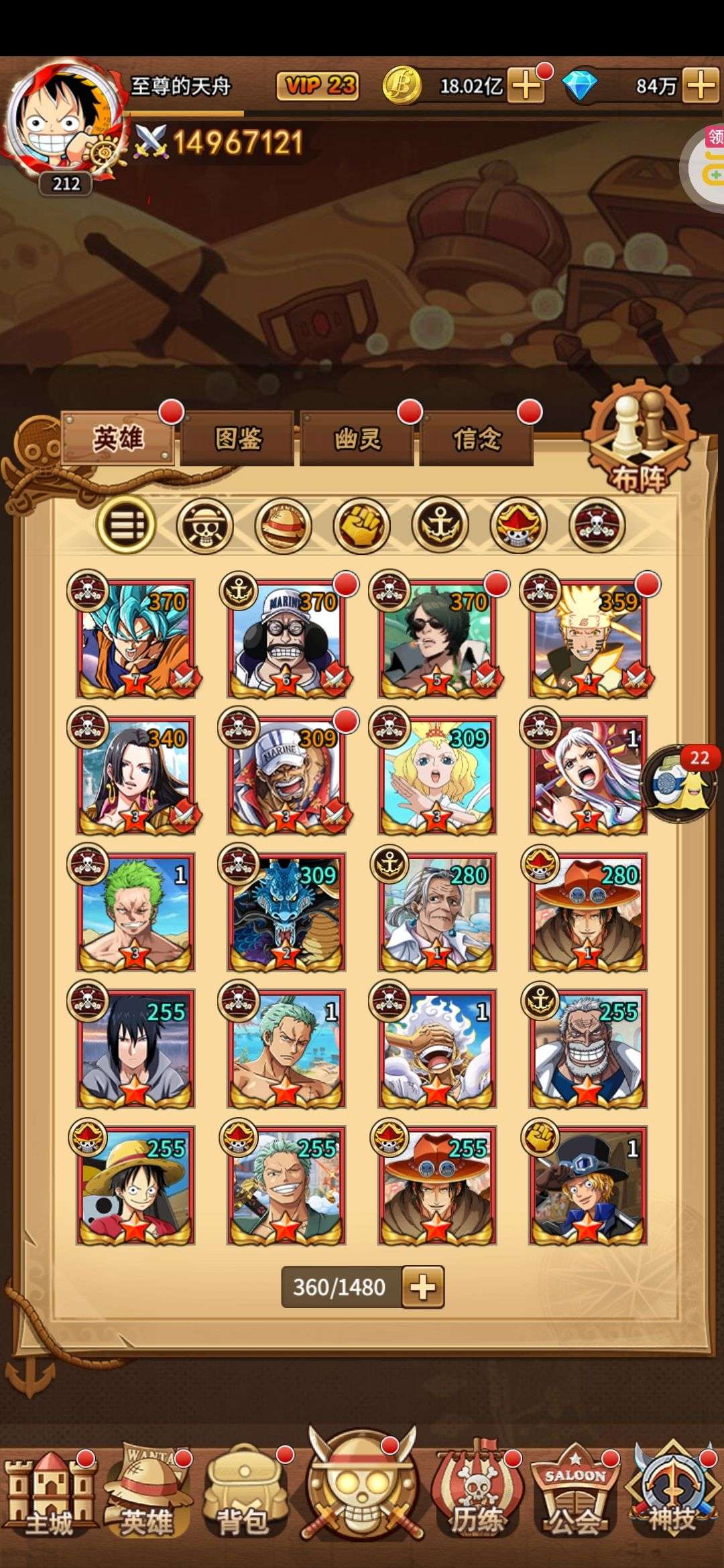Switch to the 幽灵 tab

point(357,439)
